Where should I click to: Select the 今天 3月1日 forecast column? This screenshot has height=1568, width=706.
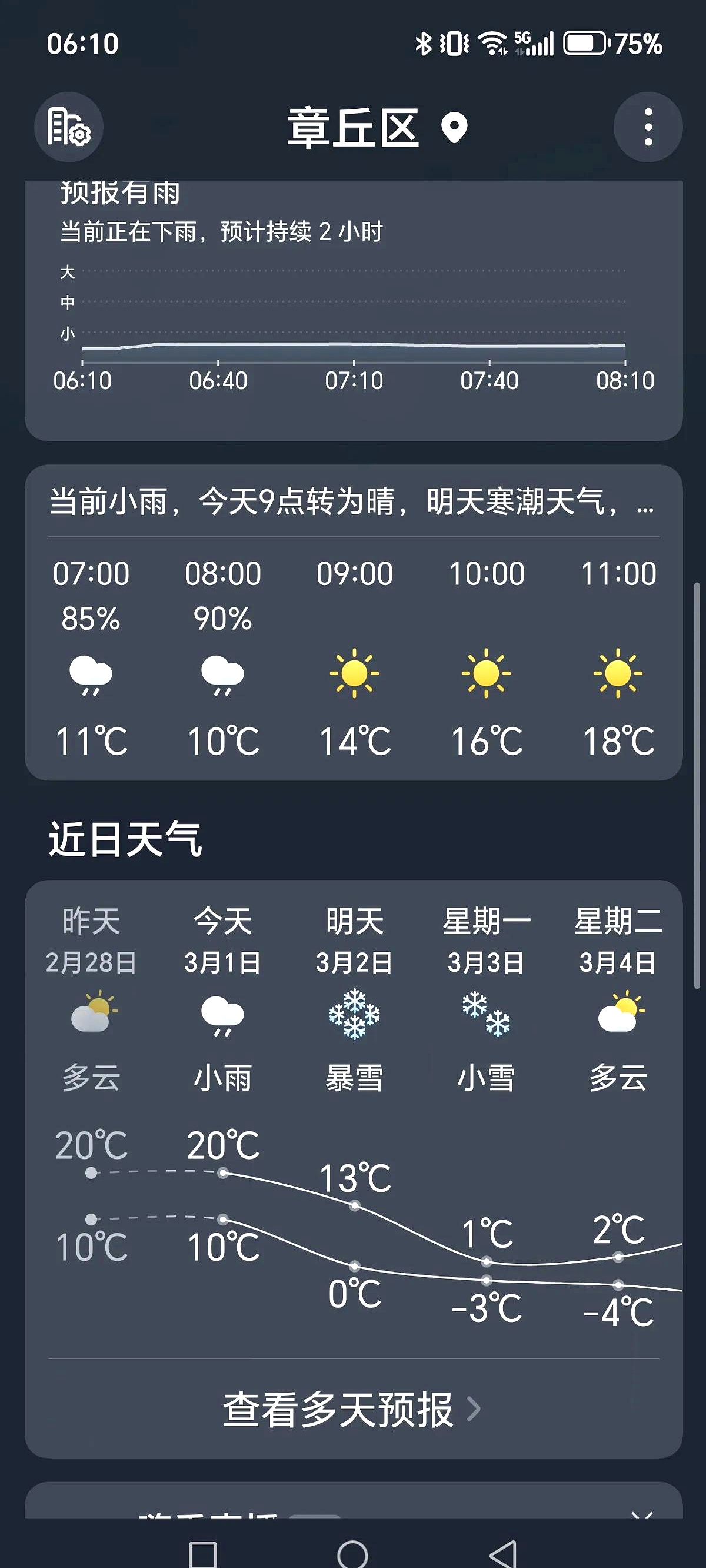pos(223,998)
